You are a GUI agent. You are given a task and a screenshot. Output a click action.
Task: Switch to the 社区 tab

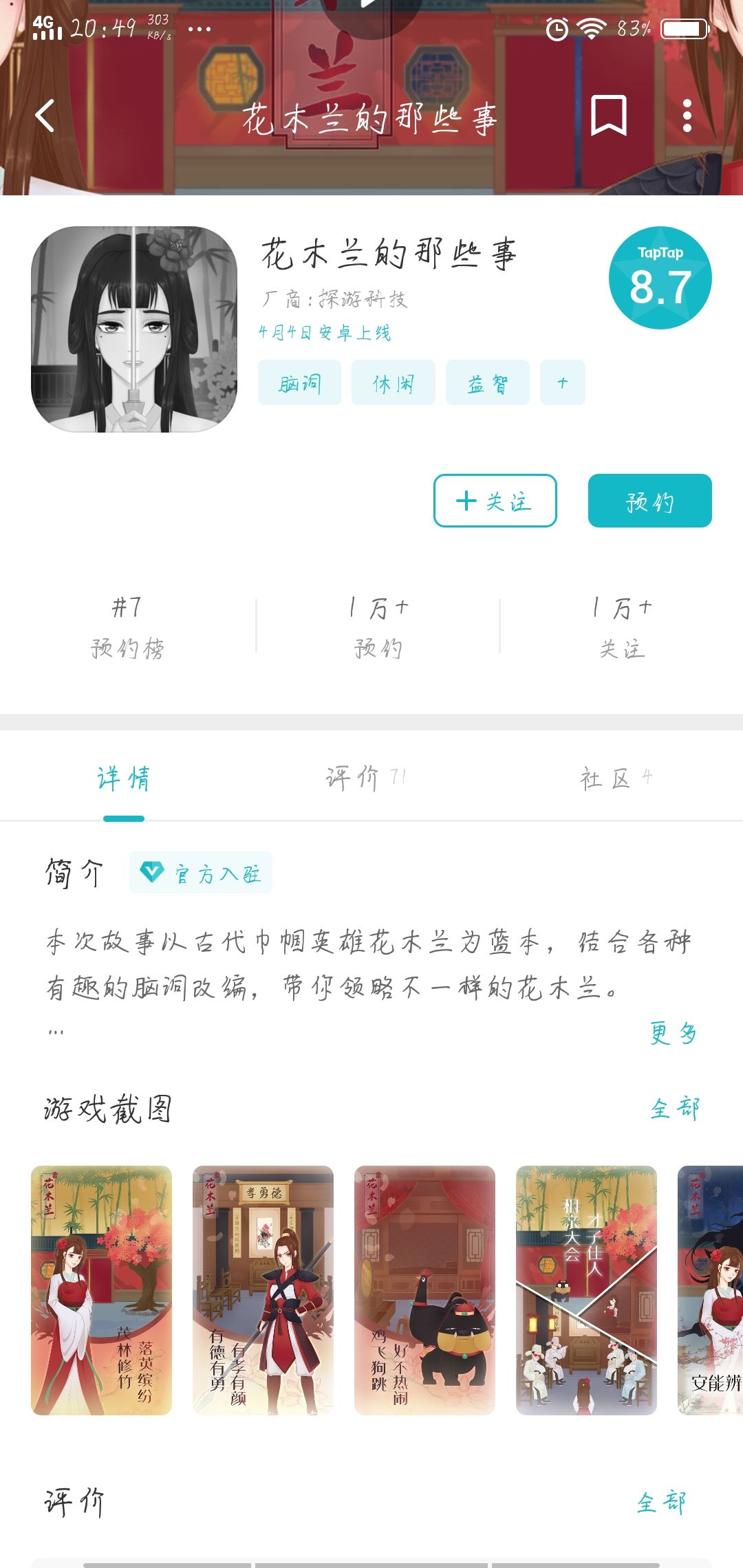click(x=616, y=778)
